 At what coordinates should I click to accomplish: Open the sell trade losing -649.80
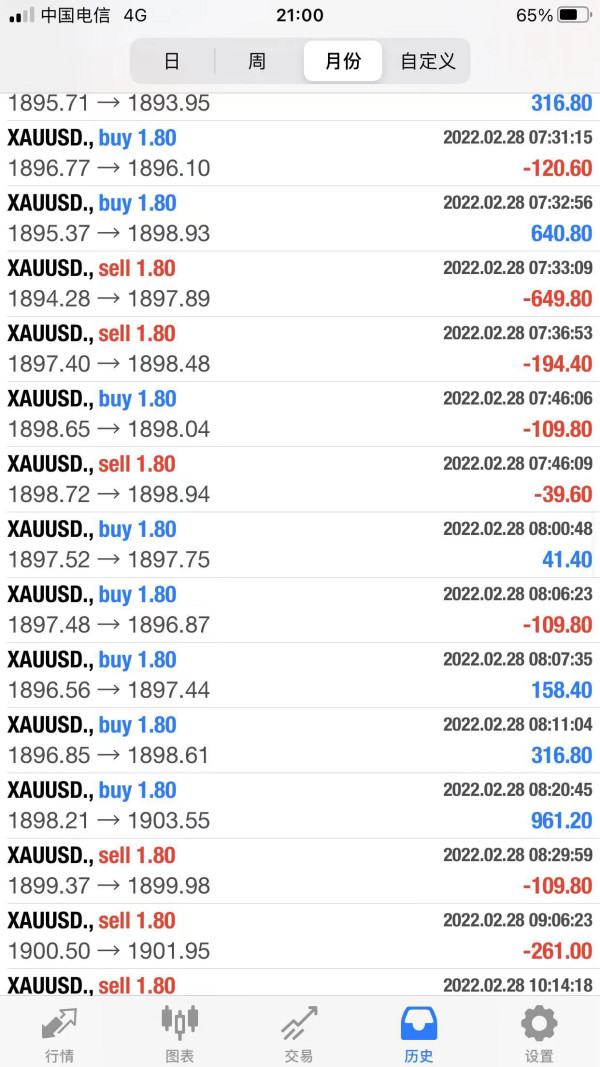click(x=300, y=284)
